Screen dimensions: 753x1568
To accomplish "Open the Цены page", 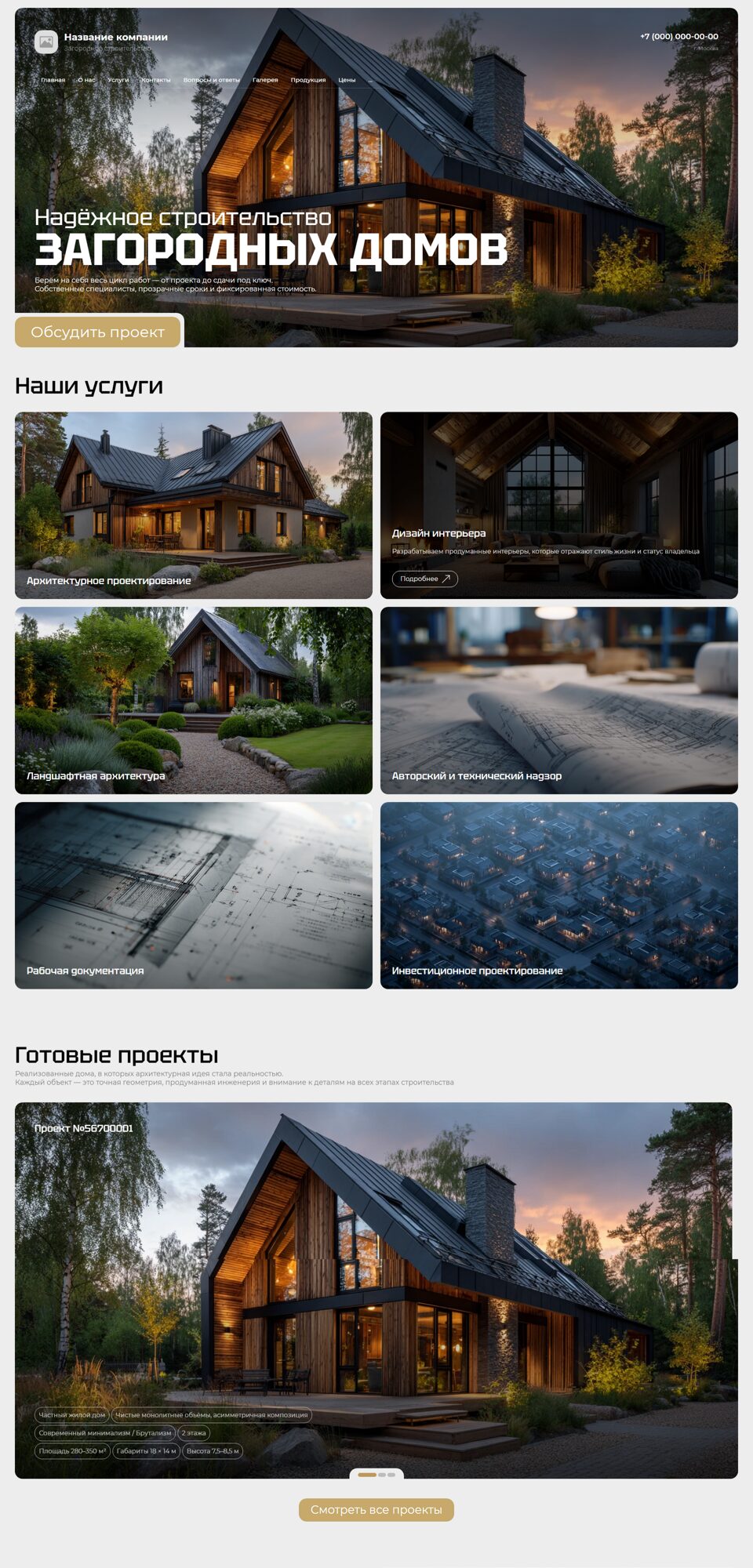I will [347, 80].
